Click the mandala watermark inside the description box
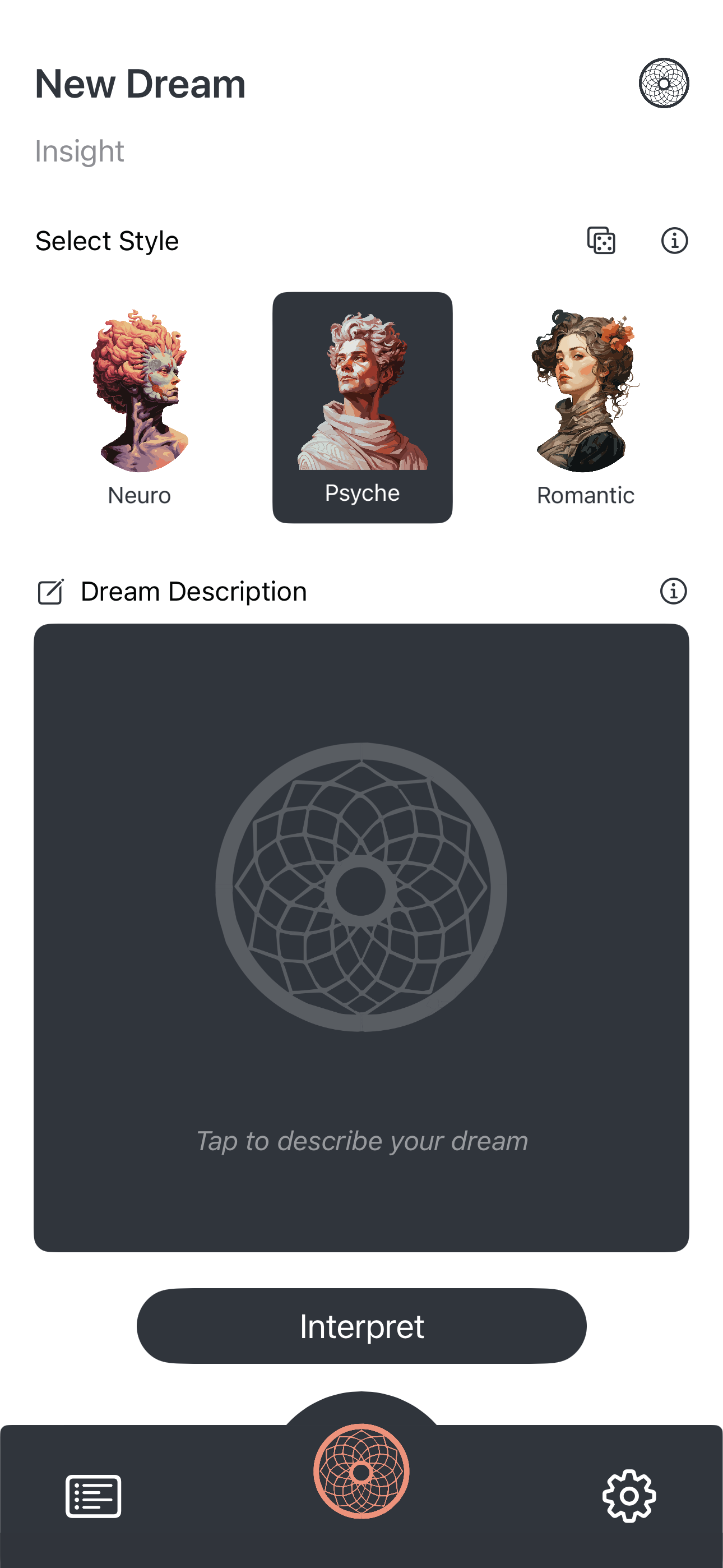723x1568 pixels. pos(361,891)
